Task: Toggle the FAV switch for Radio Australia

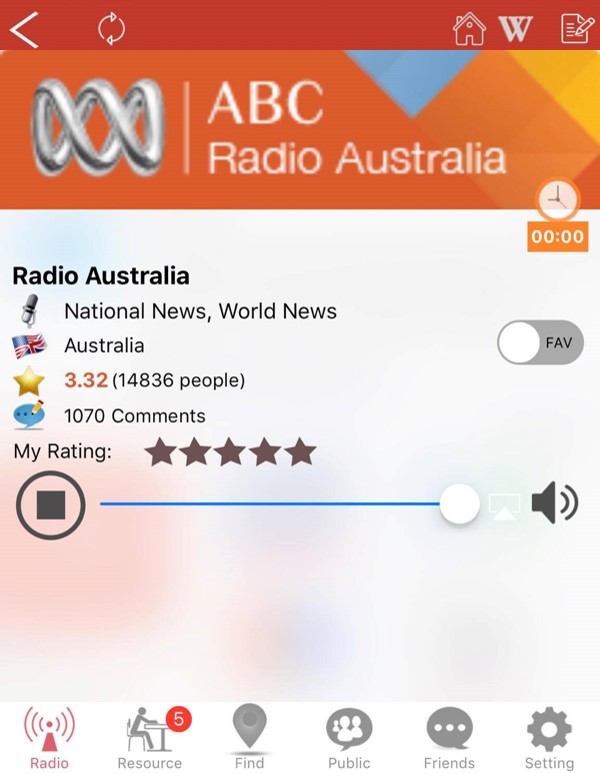Action: point(540,344)
